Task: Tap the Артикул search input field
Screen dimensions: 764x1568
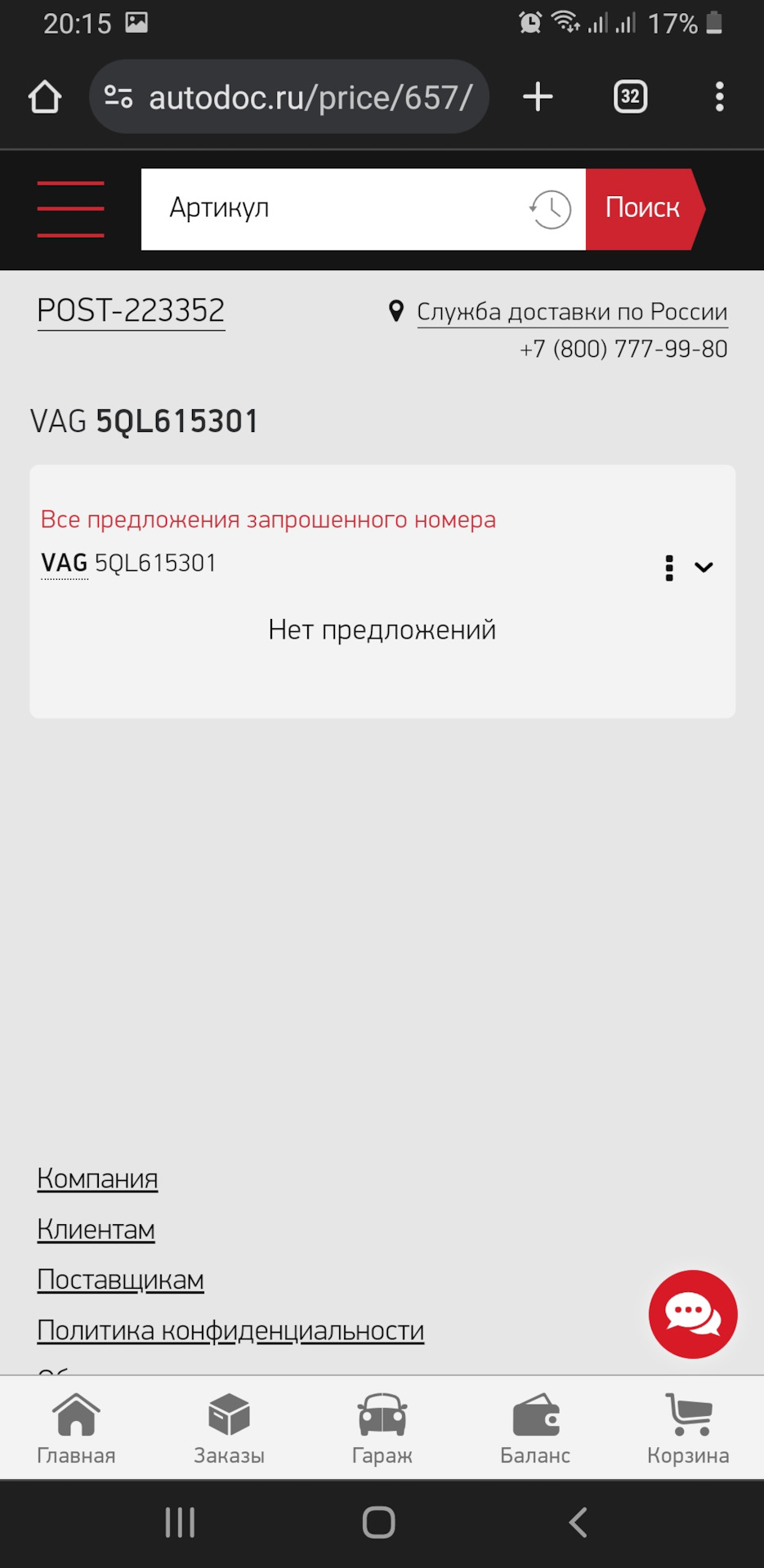Action: point(327,209)
